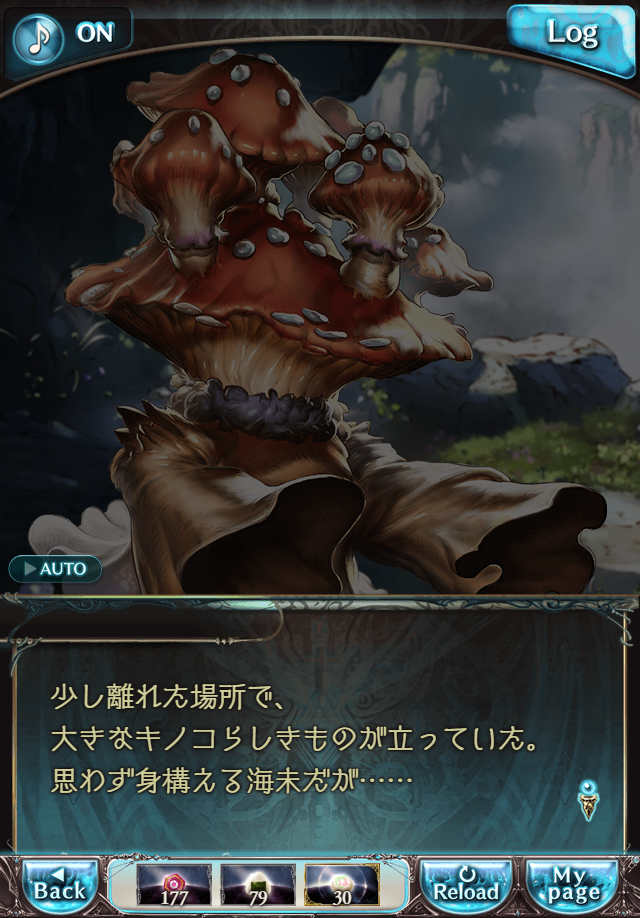
Task: Go Back to previous screen
Action: [61, 884]
